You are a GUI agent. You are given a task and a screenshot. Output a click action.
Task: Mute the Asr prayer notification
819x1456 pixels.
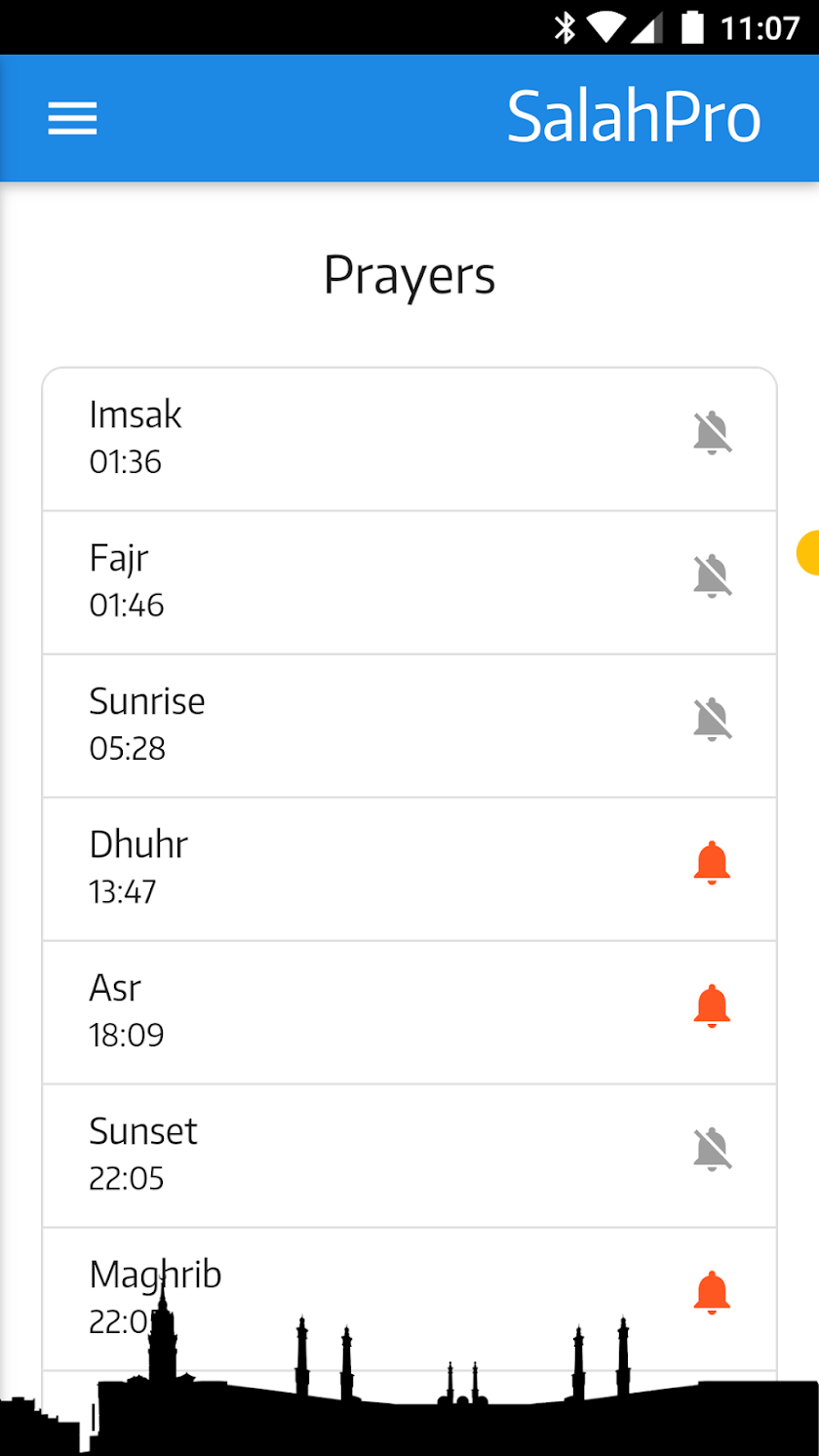pyautogui.click(x=713, y=1006)
